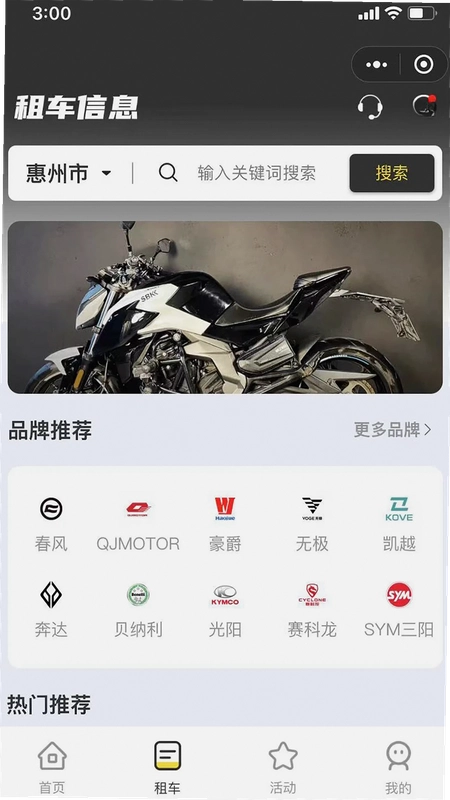
Task: Select the QJMOTOR brand
Action: pyautogui.click(x=138, y=524)
